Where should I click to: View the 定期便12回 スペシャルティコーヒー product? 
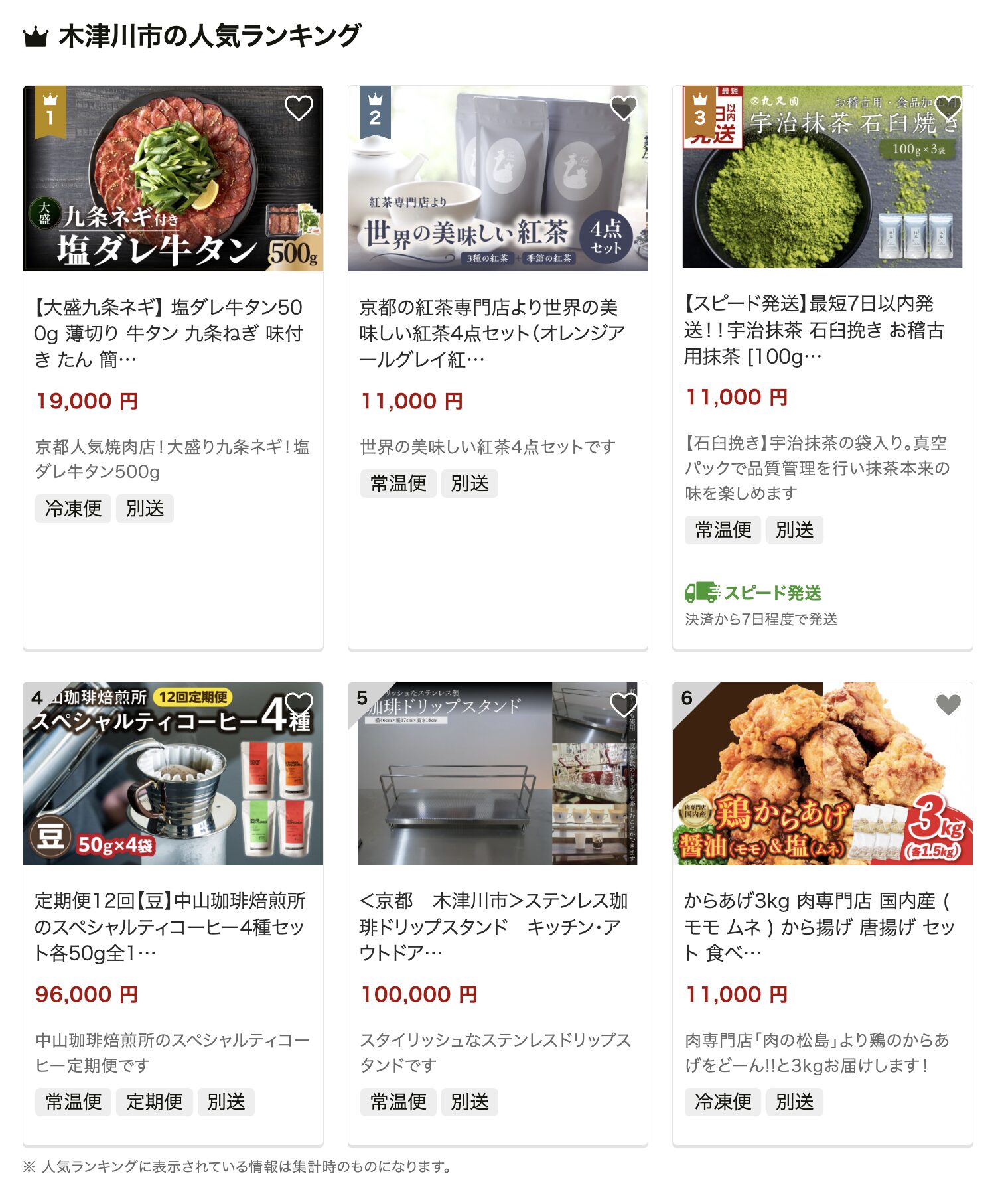coord(170,927)
